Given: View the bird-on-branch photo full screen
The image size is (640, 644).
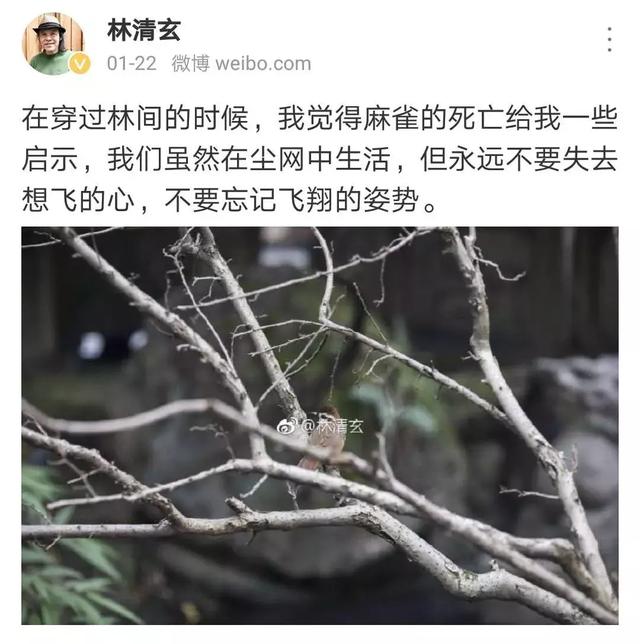Looking at the screenshot, I should 320,425.
